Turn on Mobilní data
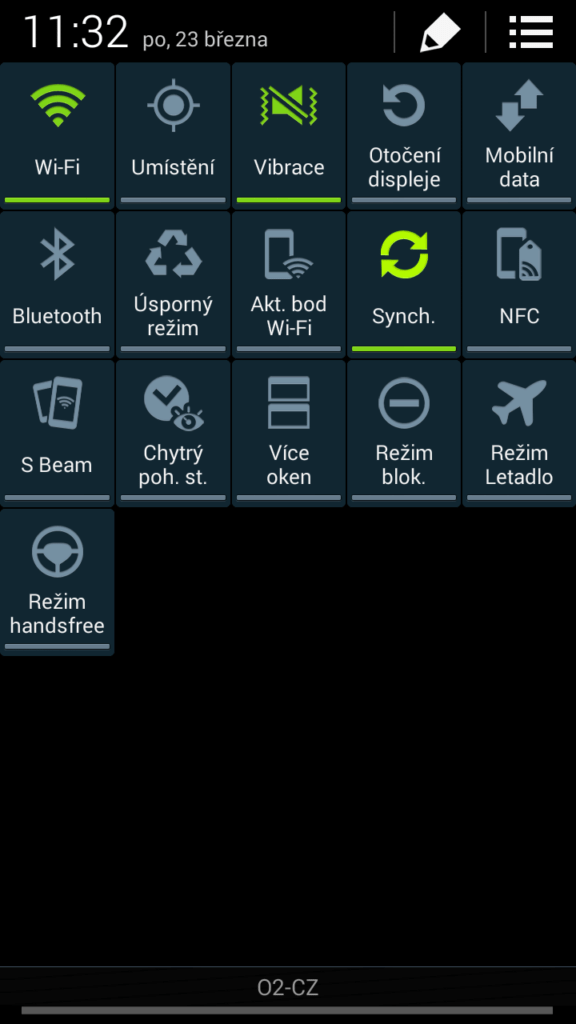Viewport: 576px width, 1024px height. pos(519,135)
